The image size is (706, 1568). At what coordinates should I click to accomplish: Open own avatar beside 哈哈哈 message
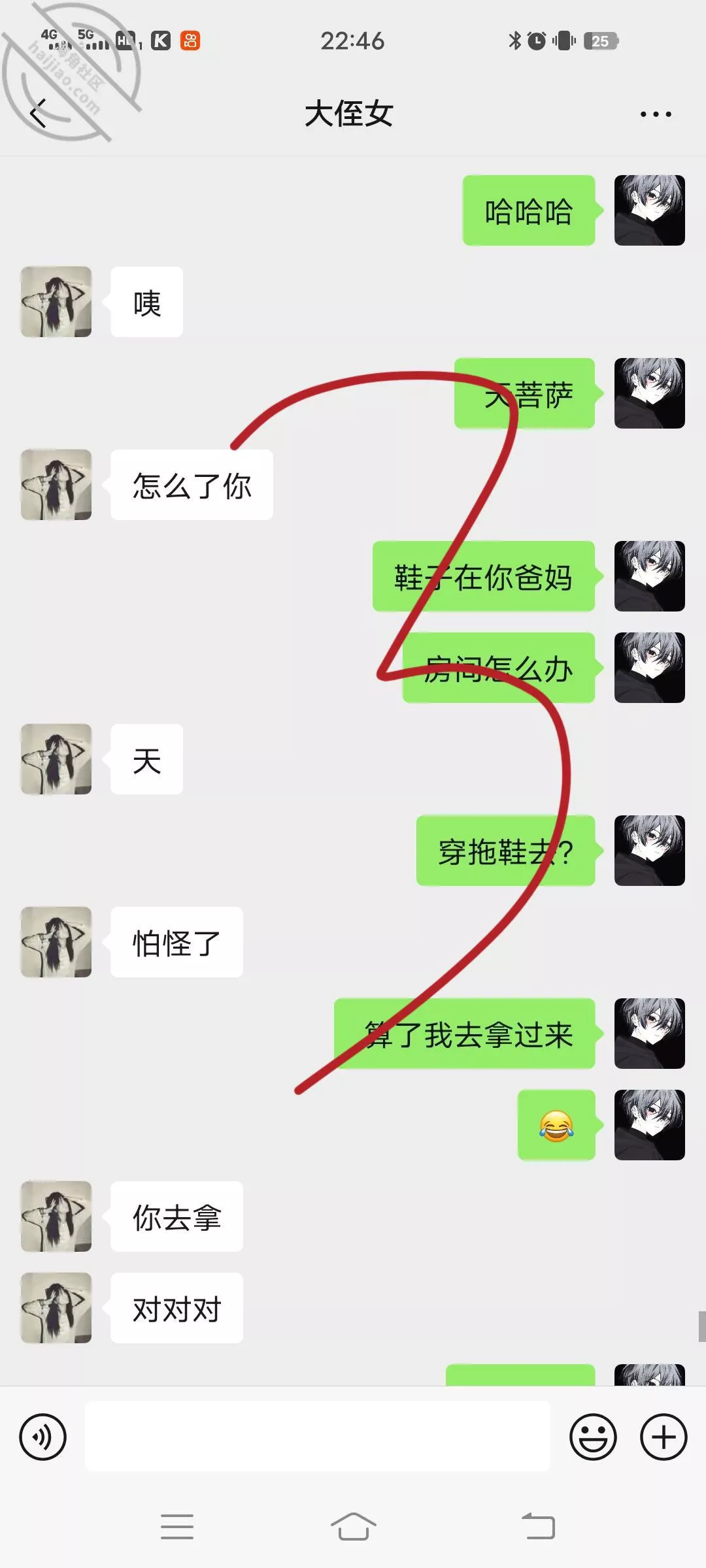[x=649, y=210]
